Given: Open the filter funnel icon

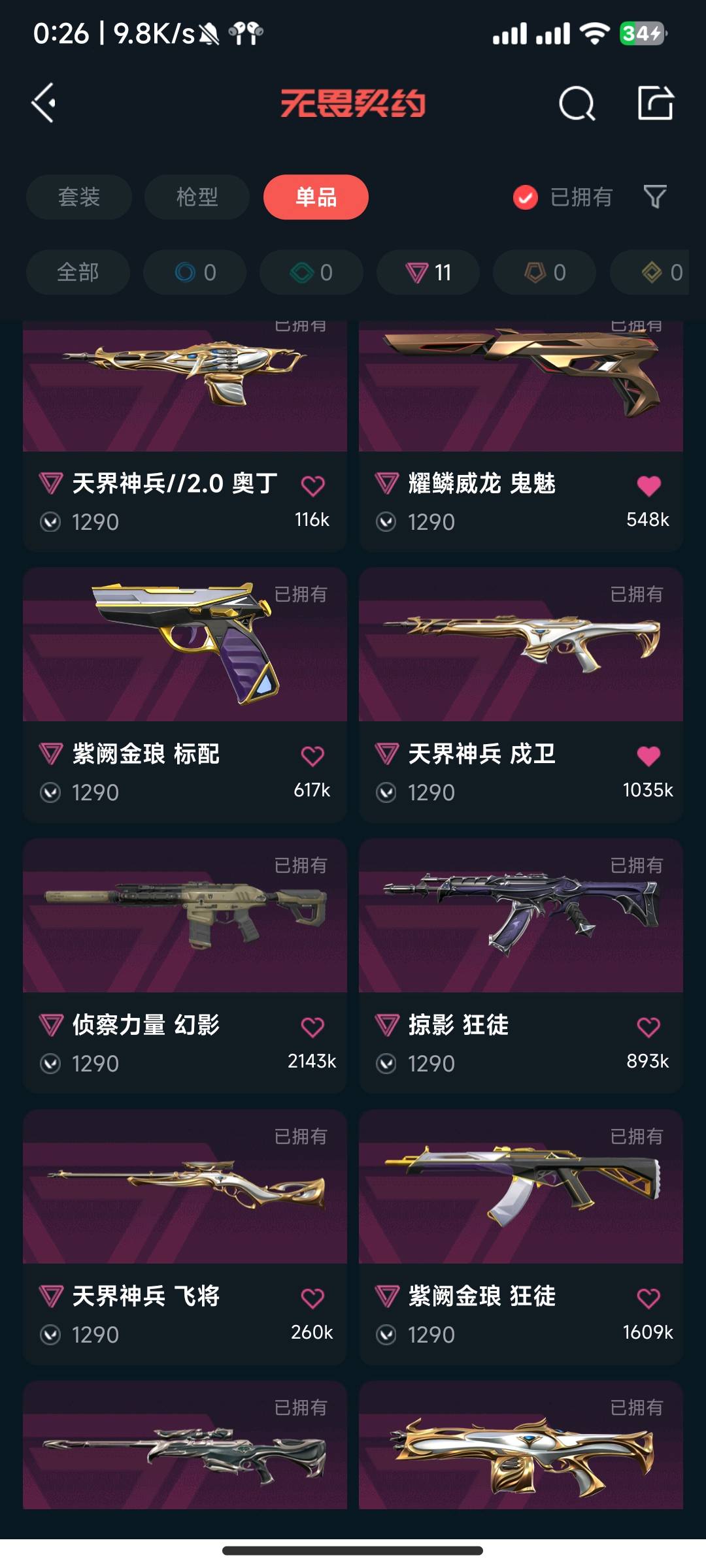Looking at the screenshot, I should (655, 197).
